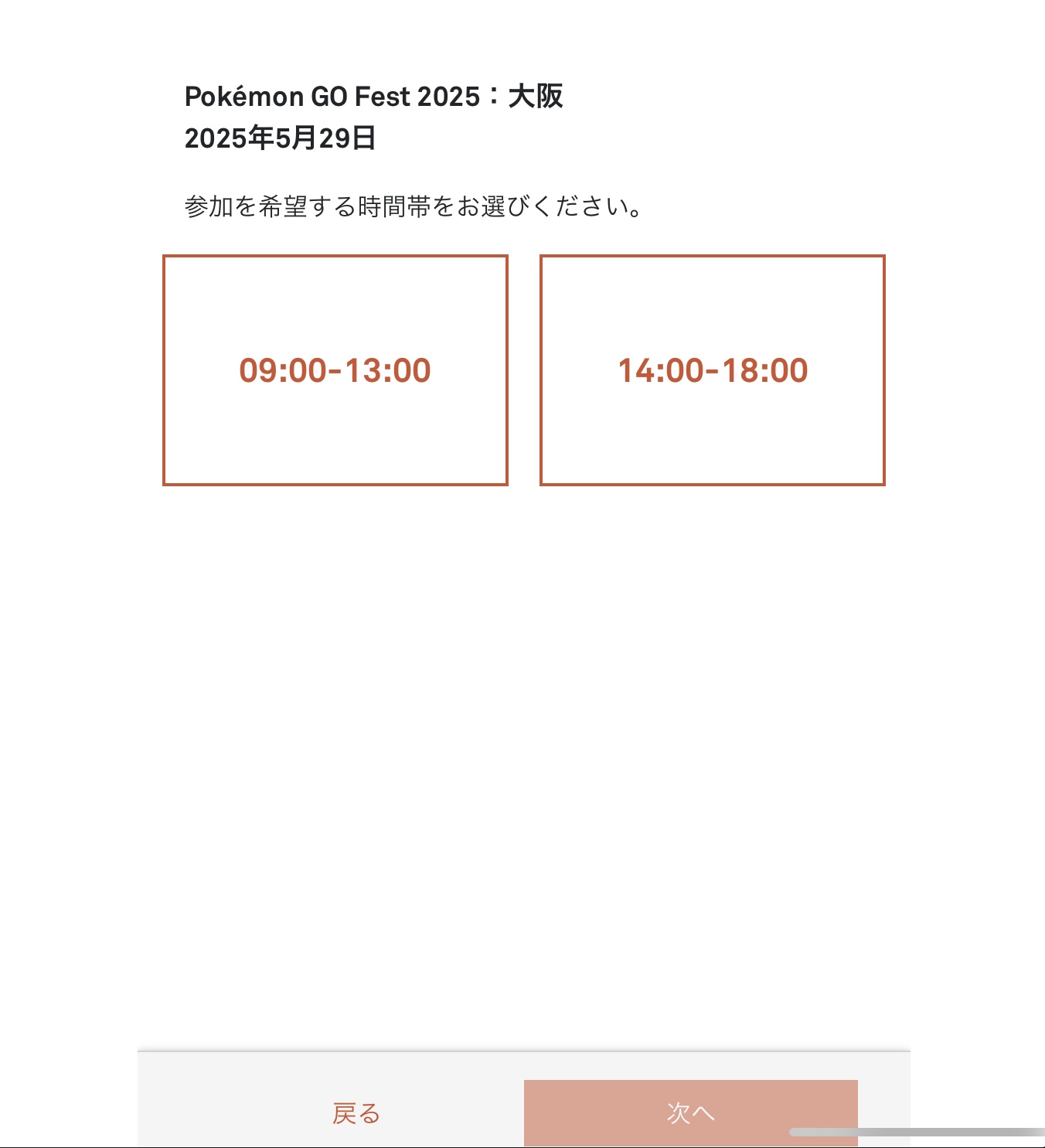Image resolution: width=1045 pixels, height=1148 pixels.
Task: Choose the 14:00-18:00 time slot
Action: tap(712, 370)
